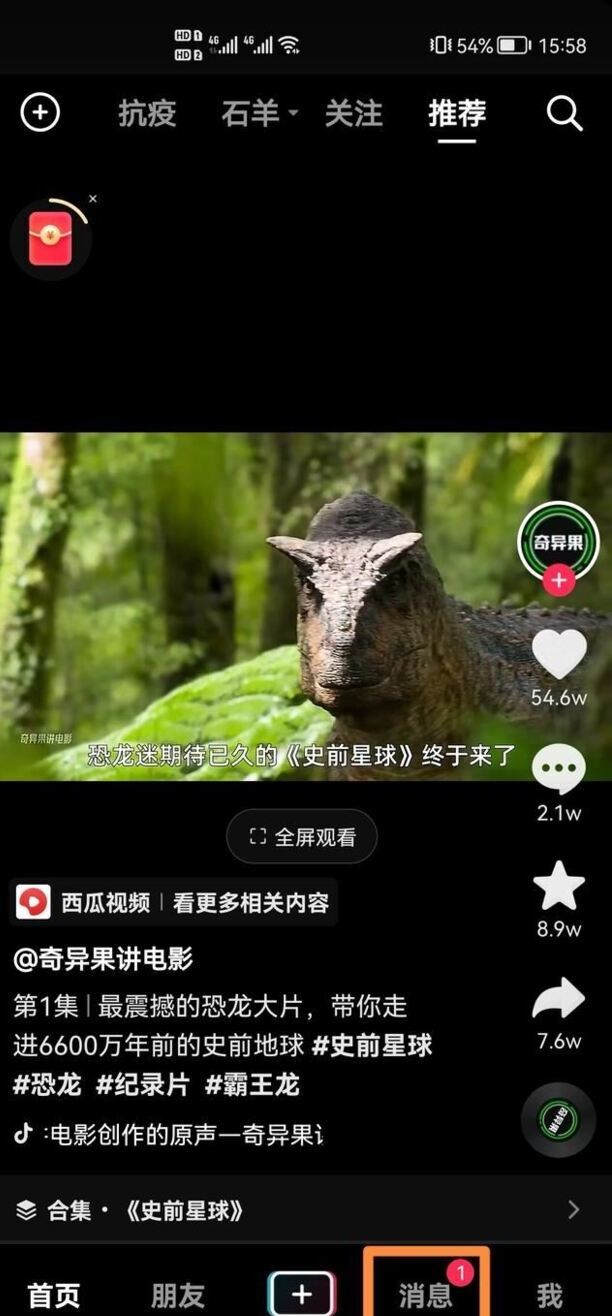Image resolution: width=612 pixels, height=1316 pixels.
Task: Switch to the 抗疫 tab
Action: (147, 114)
